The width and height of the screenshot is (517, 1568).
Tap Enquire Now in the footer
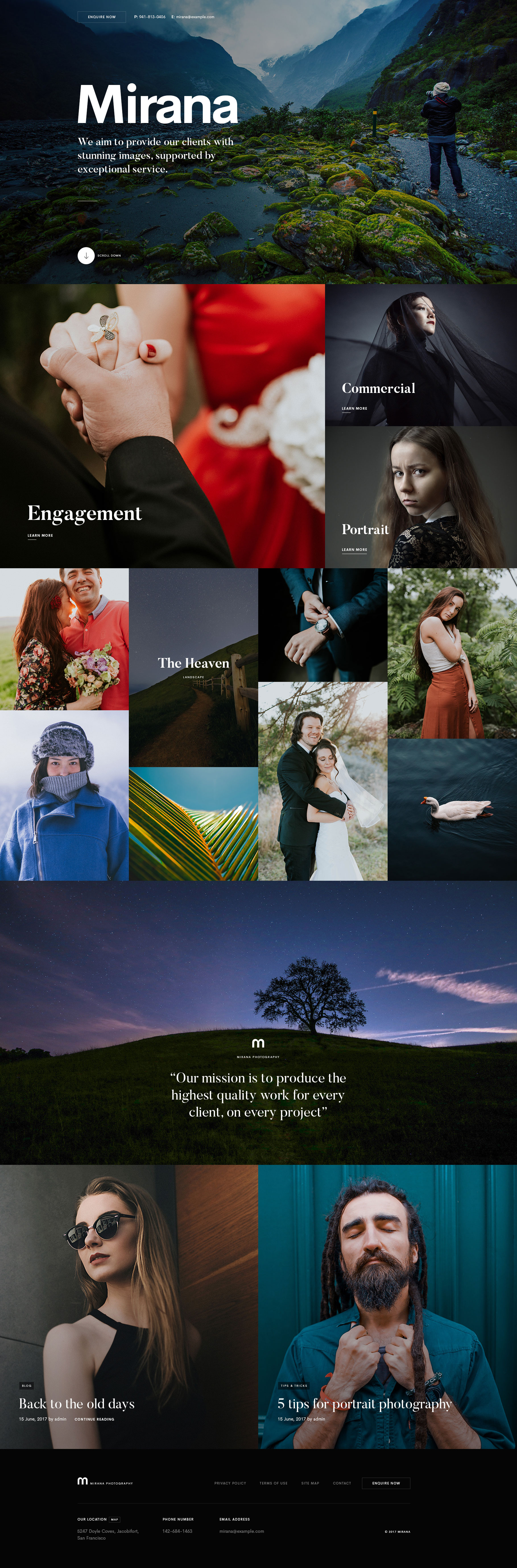(x=386, y=1483)
